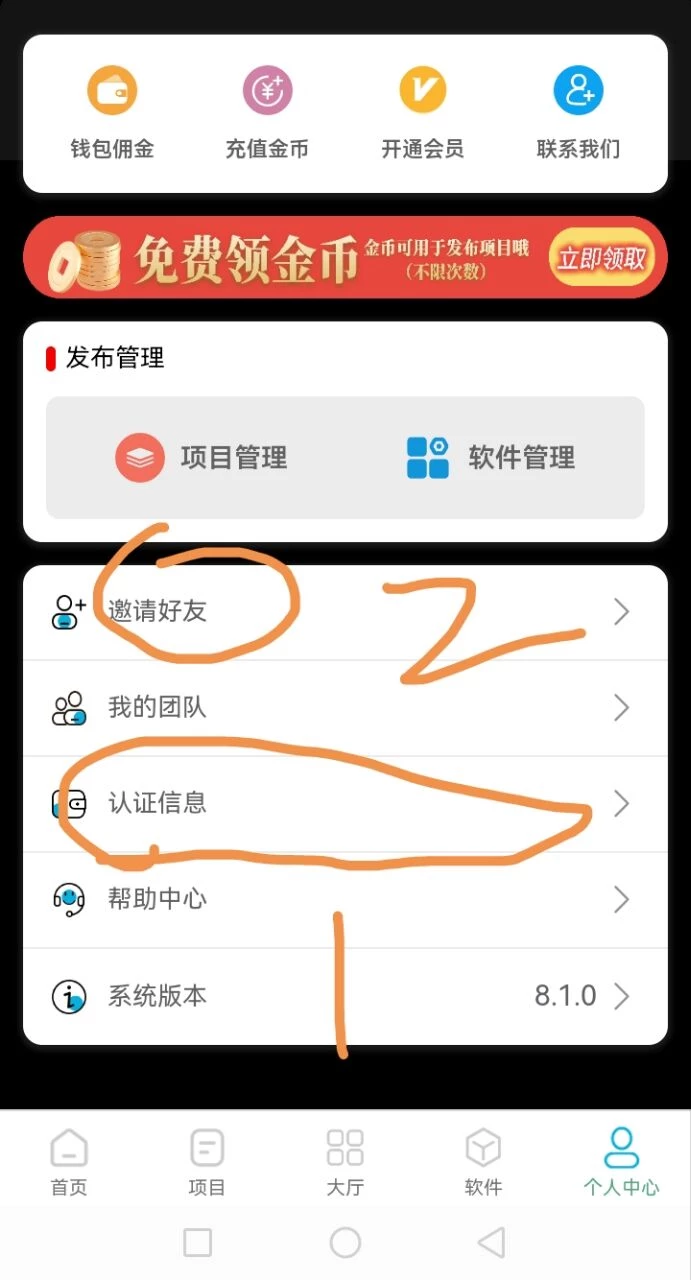Switch to the 大厅 hall tab

[345, 1163]
